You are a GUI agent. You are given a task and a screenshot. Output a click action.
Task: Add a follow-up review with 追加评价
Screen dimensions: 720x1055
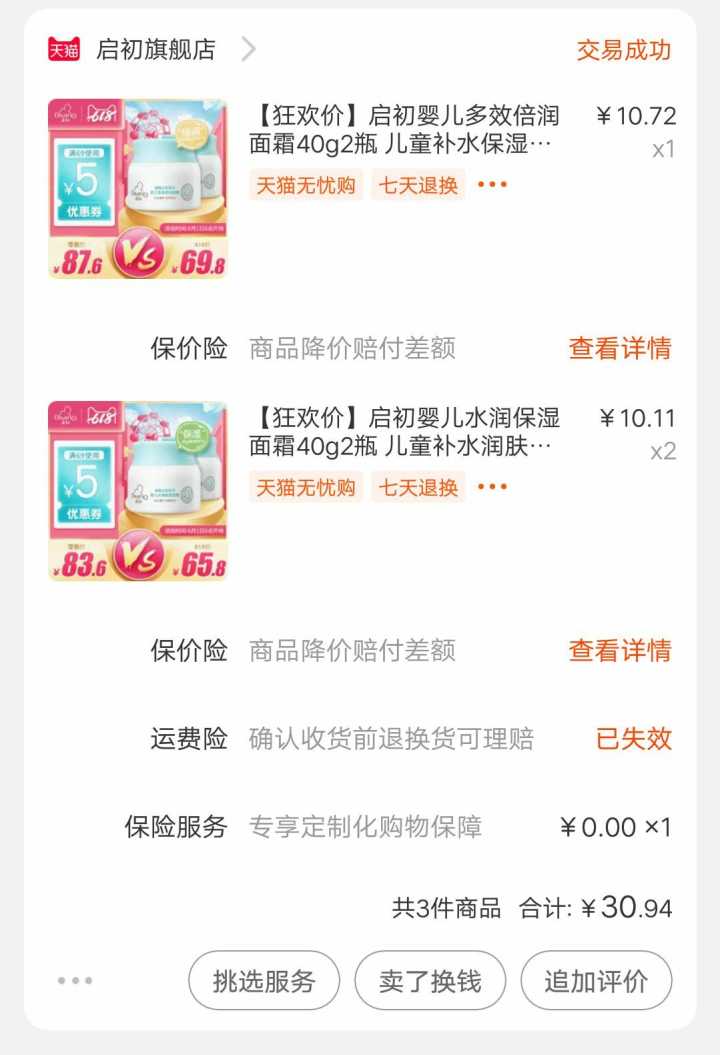tap(596, 980)
